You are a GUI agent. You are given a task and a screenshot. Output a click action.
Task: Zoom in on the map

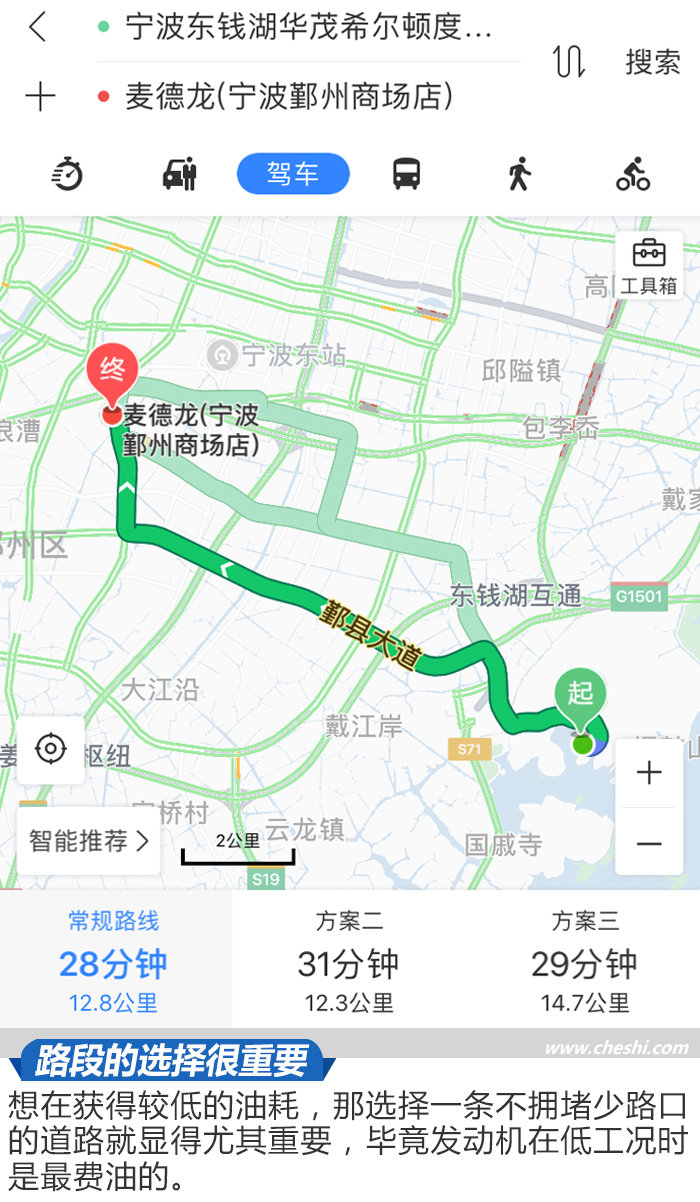coord(649,772)
